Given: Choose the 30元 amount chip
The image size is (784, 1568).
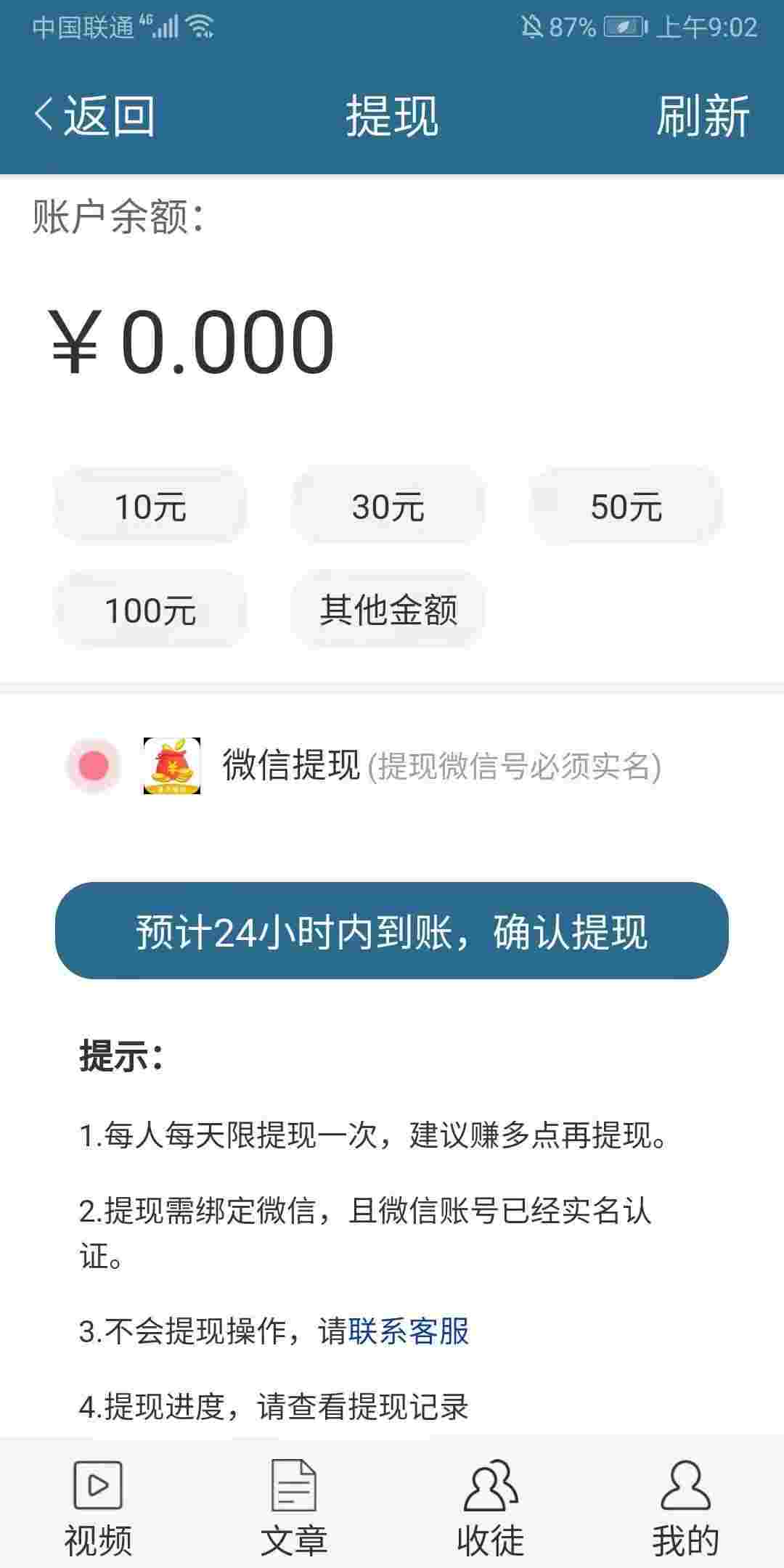Looking at the screenshot, I should coord(388,506).
